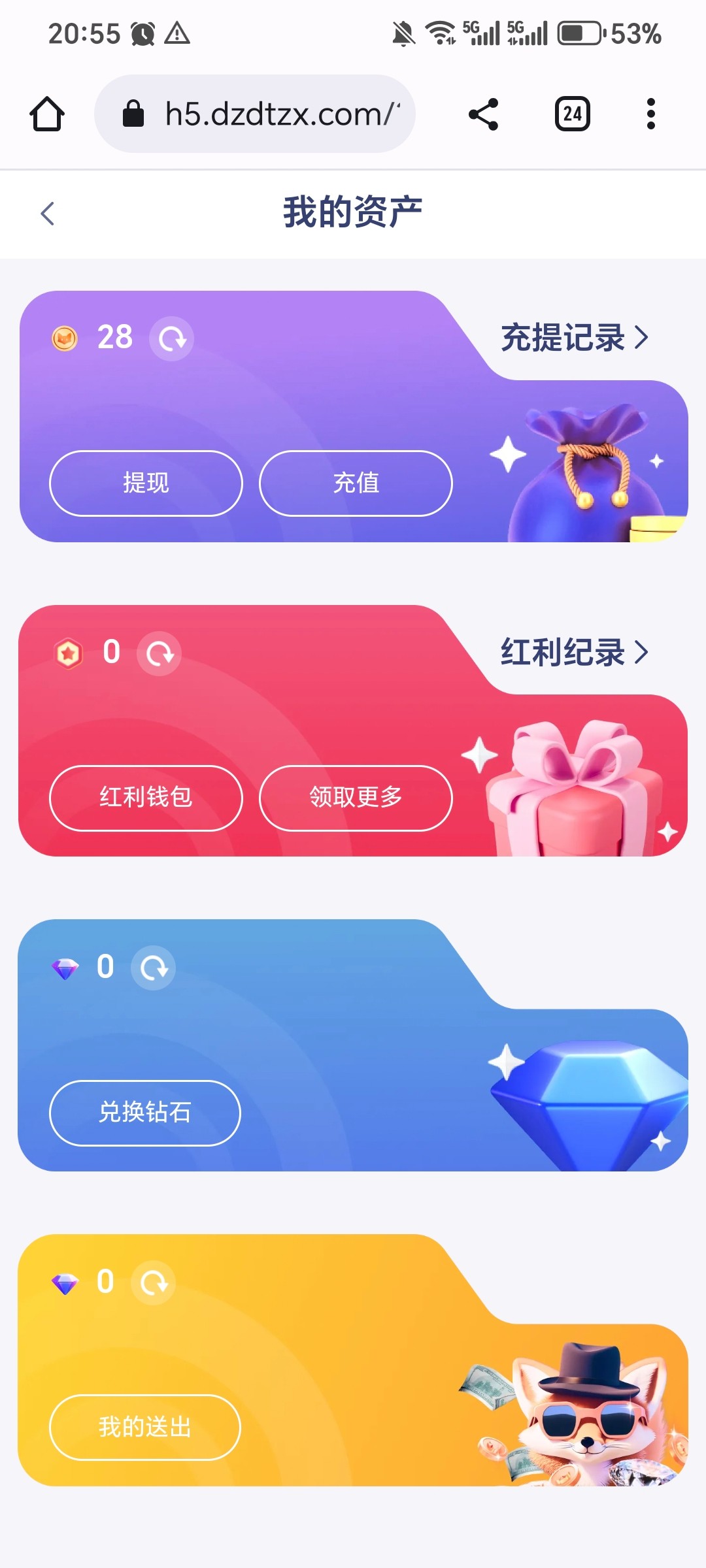Viewport: 706px width, 1568px height.
Task: Select 领取更多 button
Action: coord(356,798)
